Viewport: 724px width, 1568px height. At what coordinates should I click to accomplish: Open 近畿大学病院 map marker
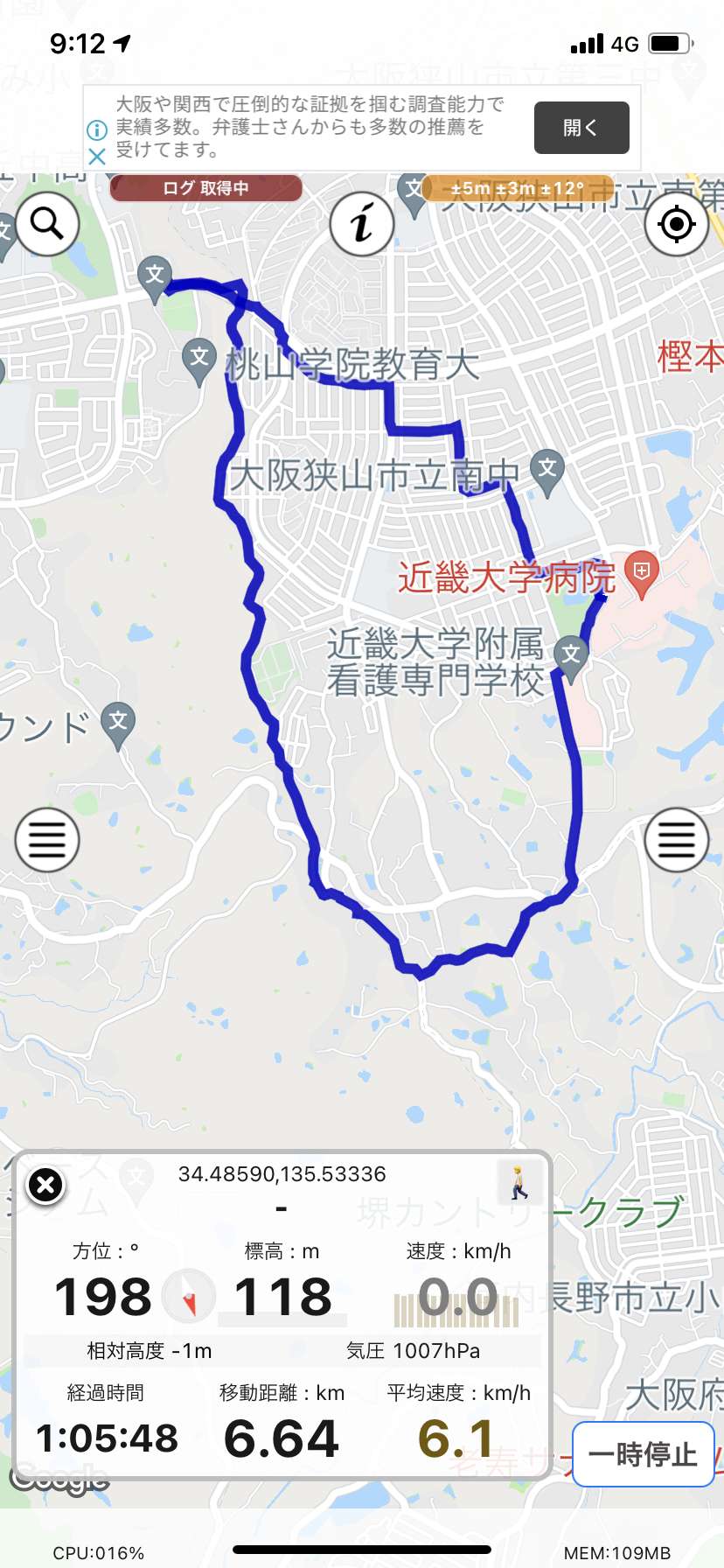(x=641, y=574)
